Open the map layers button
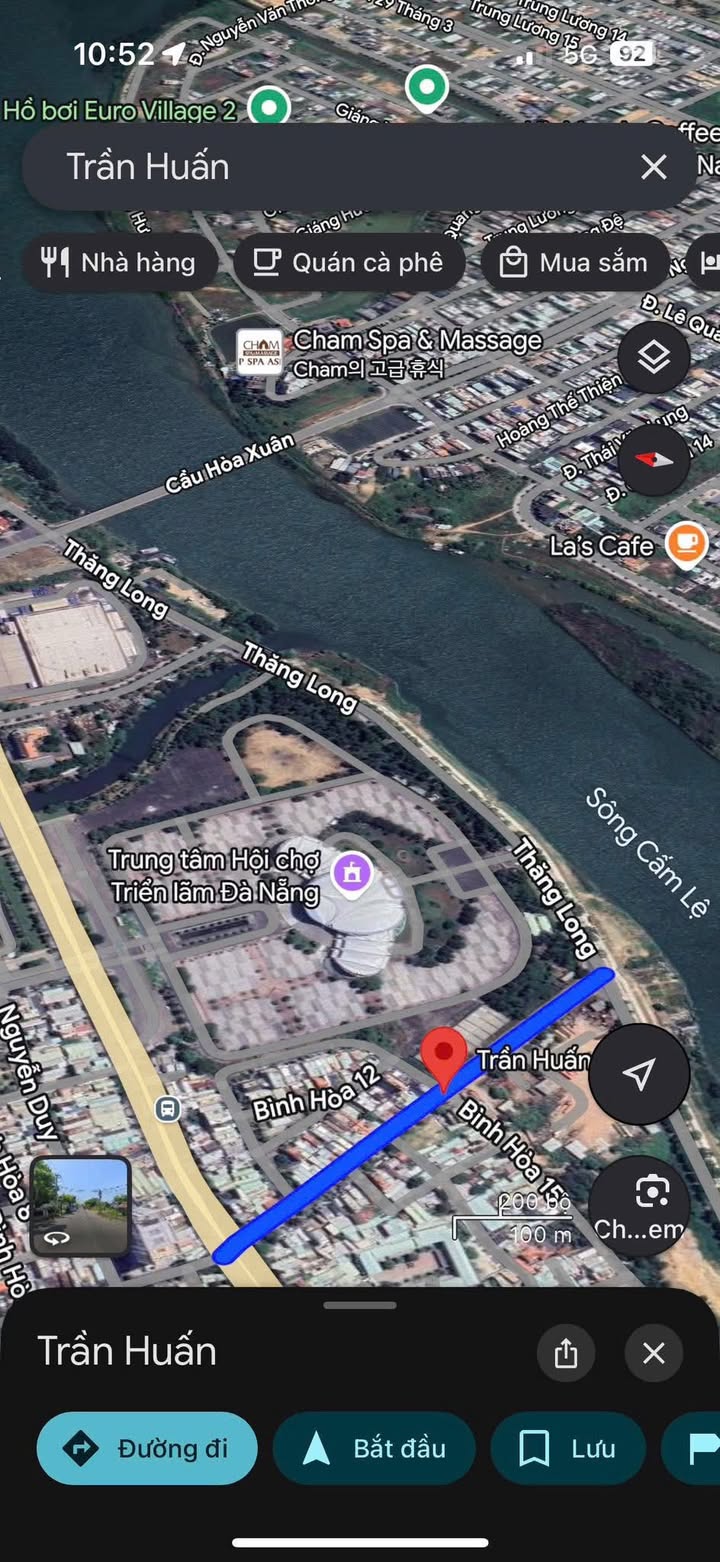Viewport: 720px width, 1562px height. click(x=653, y=358)
